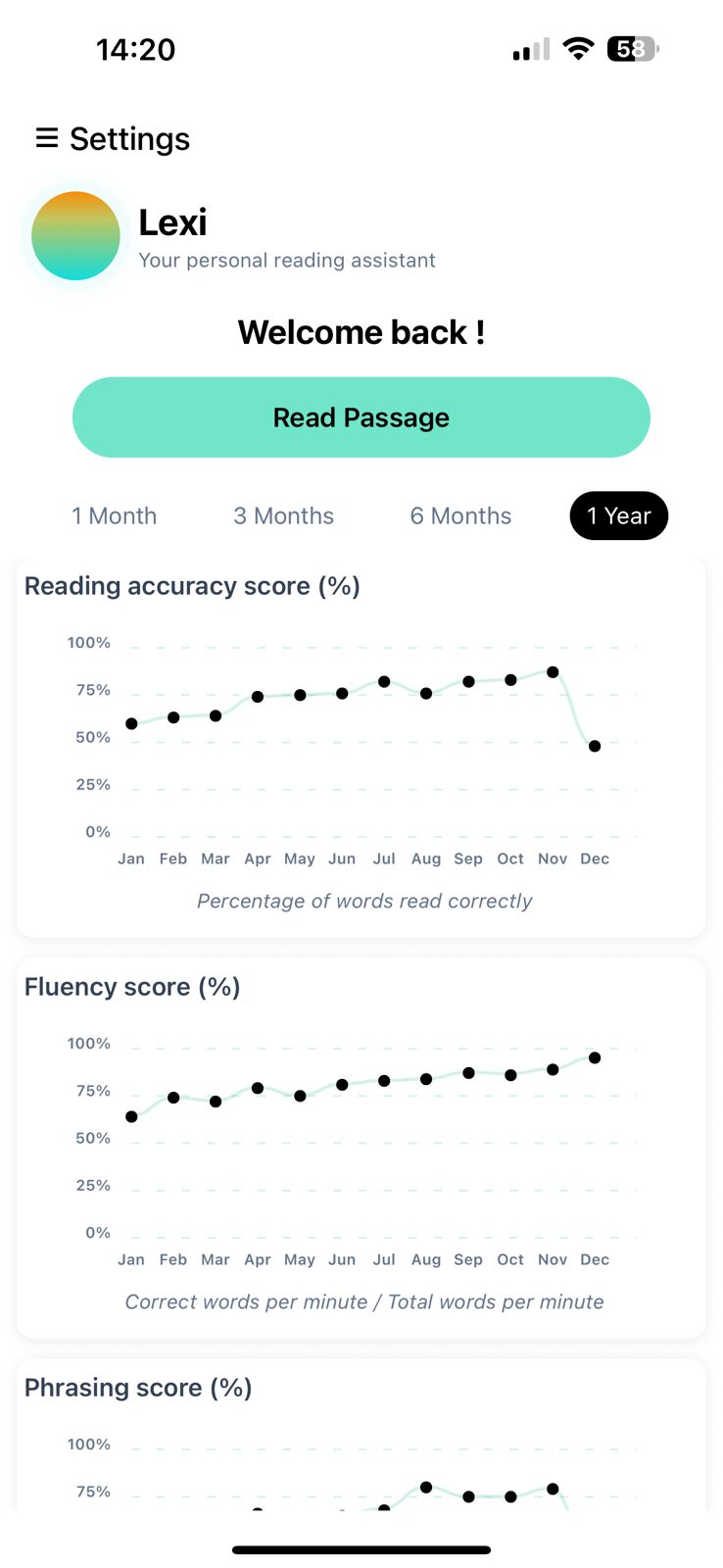Screen dimensions: 723x1568
Task: Show the 6 Months range
Action: (x=460, y=515)
